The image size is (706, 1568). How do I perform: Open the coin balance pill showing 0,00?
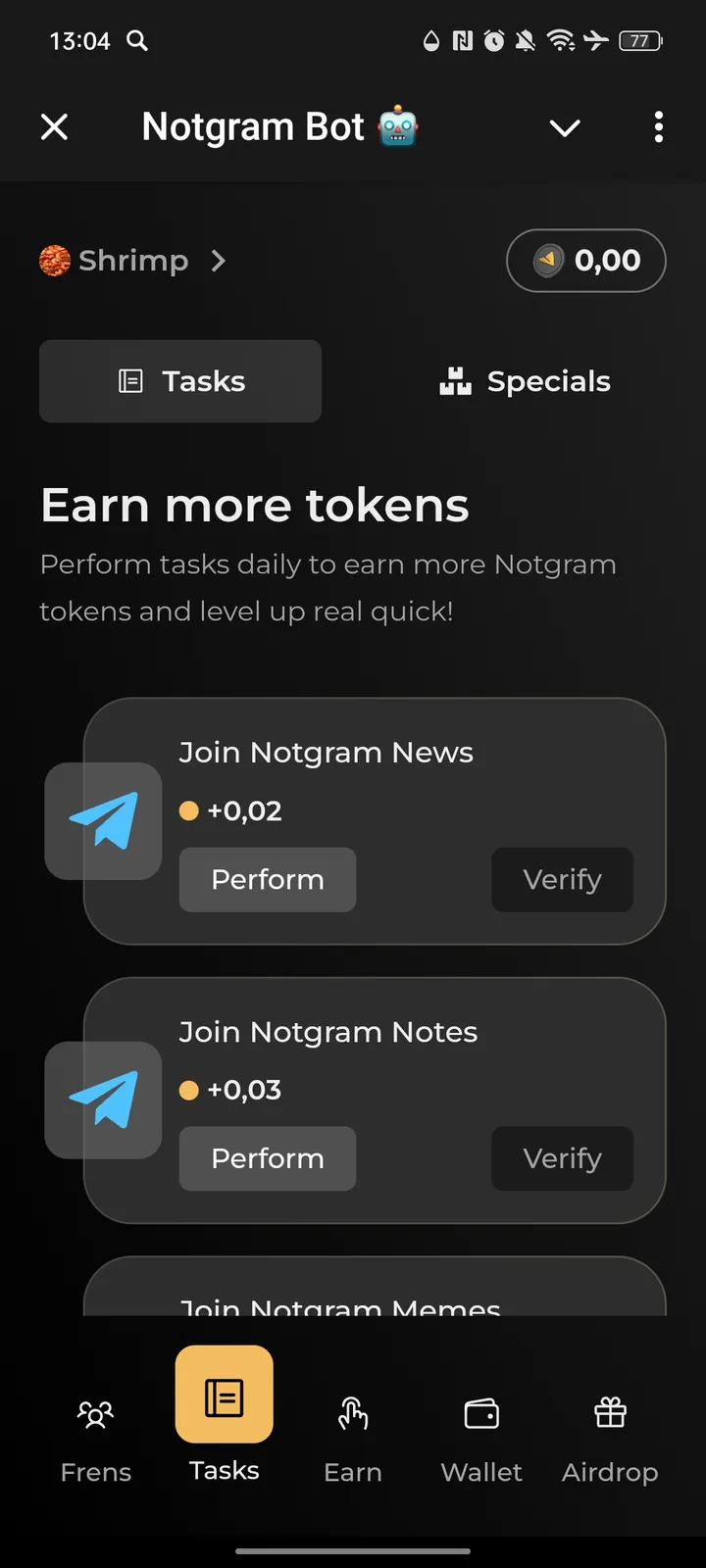tap(585, 261)
